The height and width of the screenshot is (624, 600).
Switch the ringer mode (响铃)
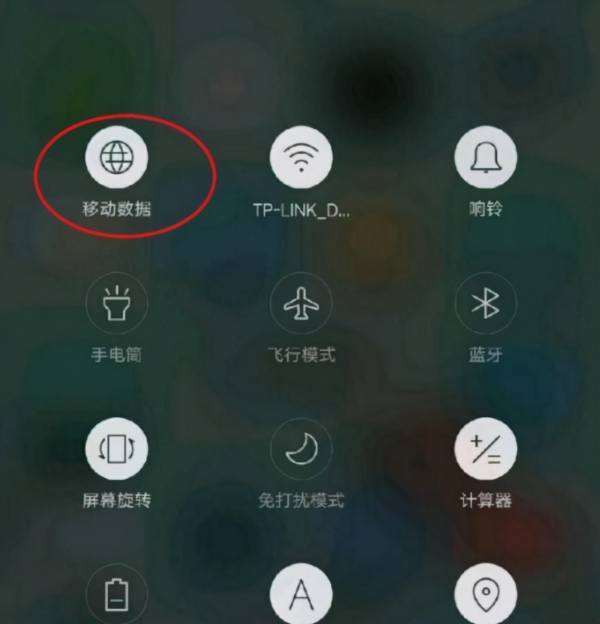tap(485, 158)
